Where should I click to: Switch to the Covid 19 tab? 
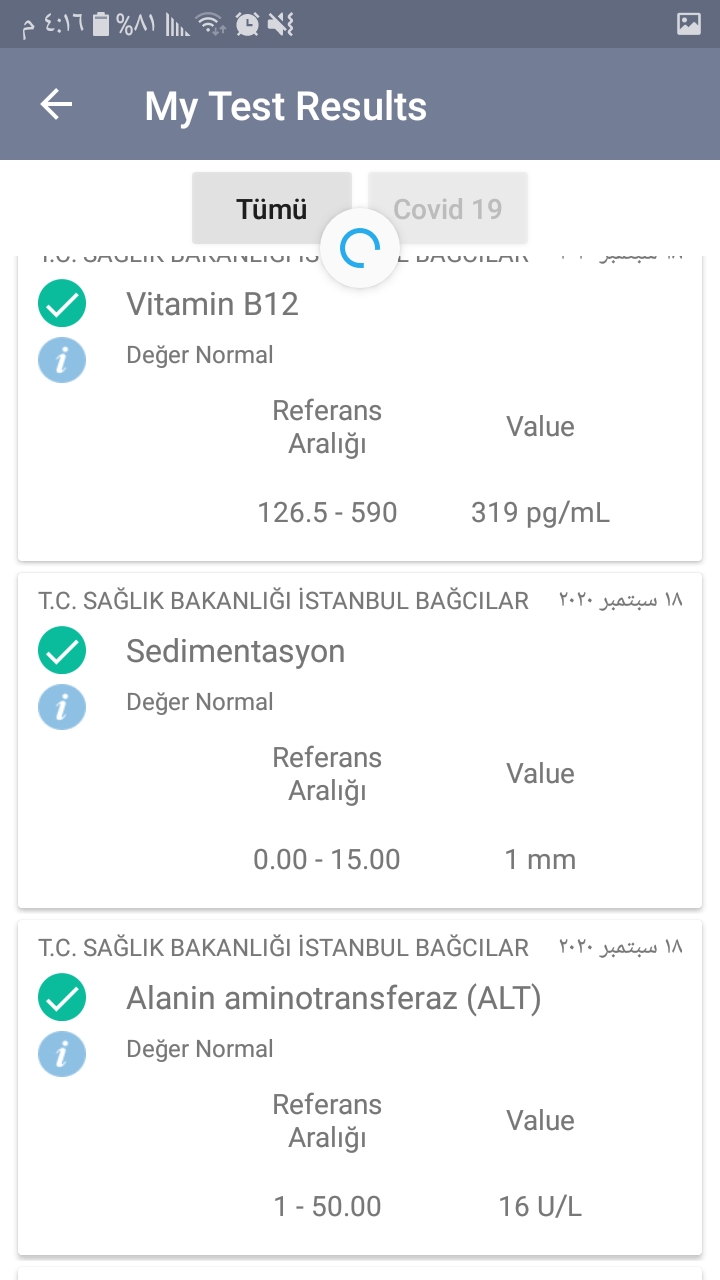[x=448, y=208]
